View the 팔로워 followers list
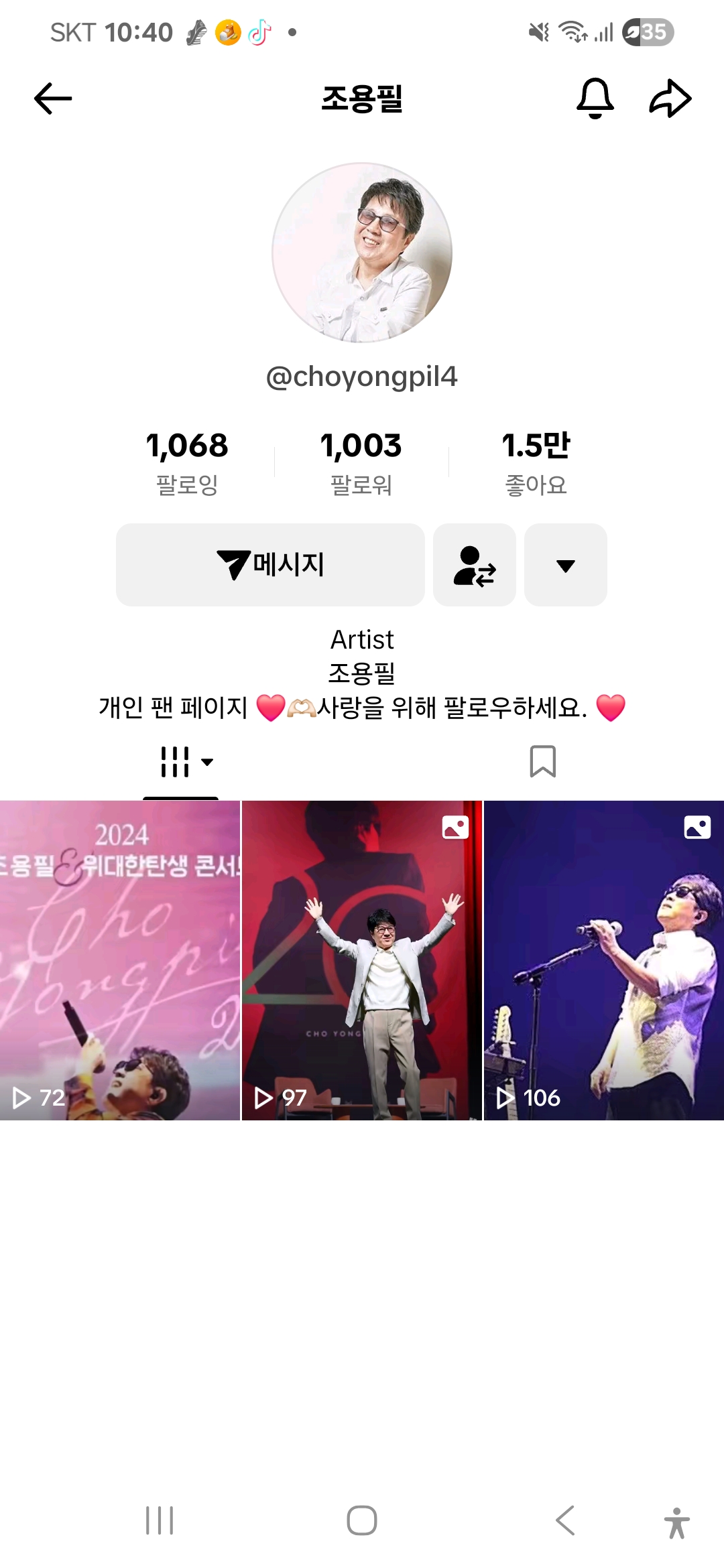 [361, 462]
